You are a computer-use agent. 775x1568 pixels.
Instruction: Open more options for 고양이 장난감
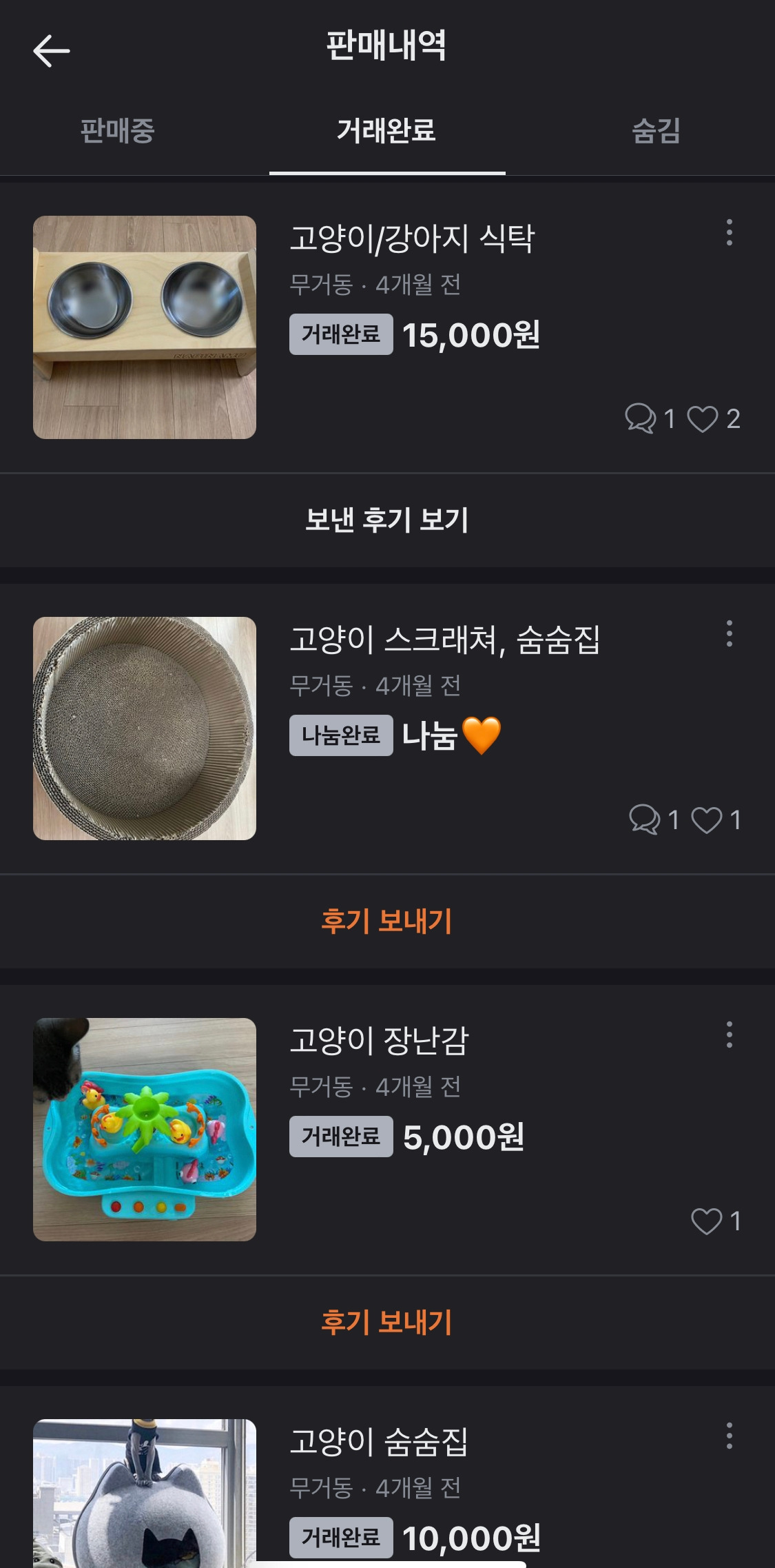click(x=729, y=1035)
